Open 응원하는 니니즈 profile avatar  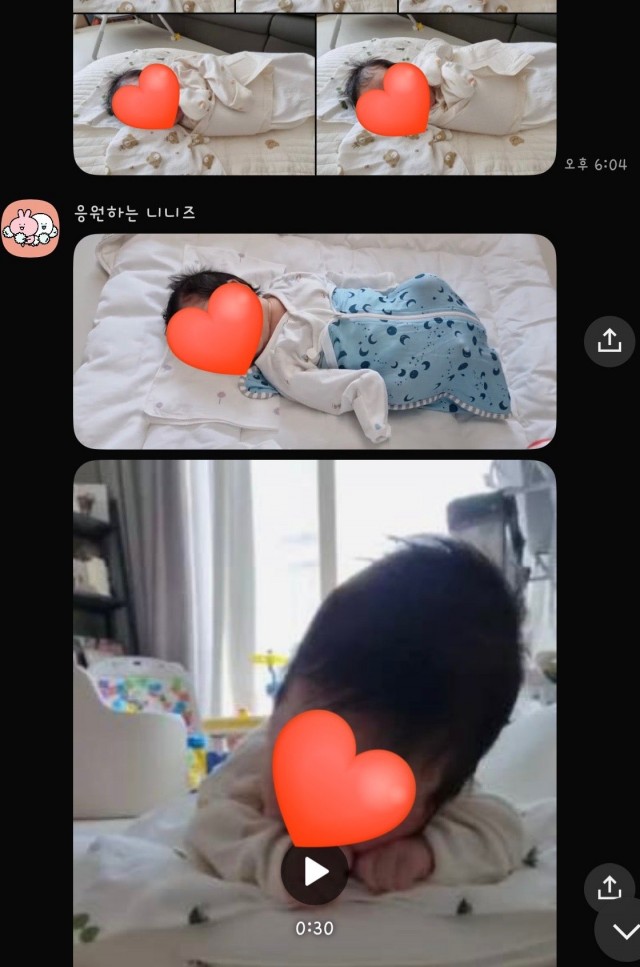(30, 228)
